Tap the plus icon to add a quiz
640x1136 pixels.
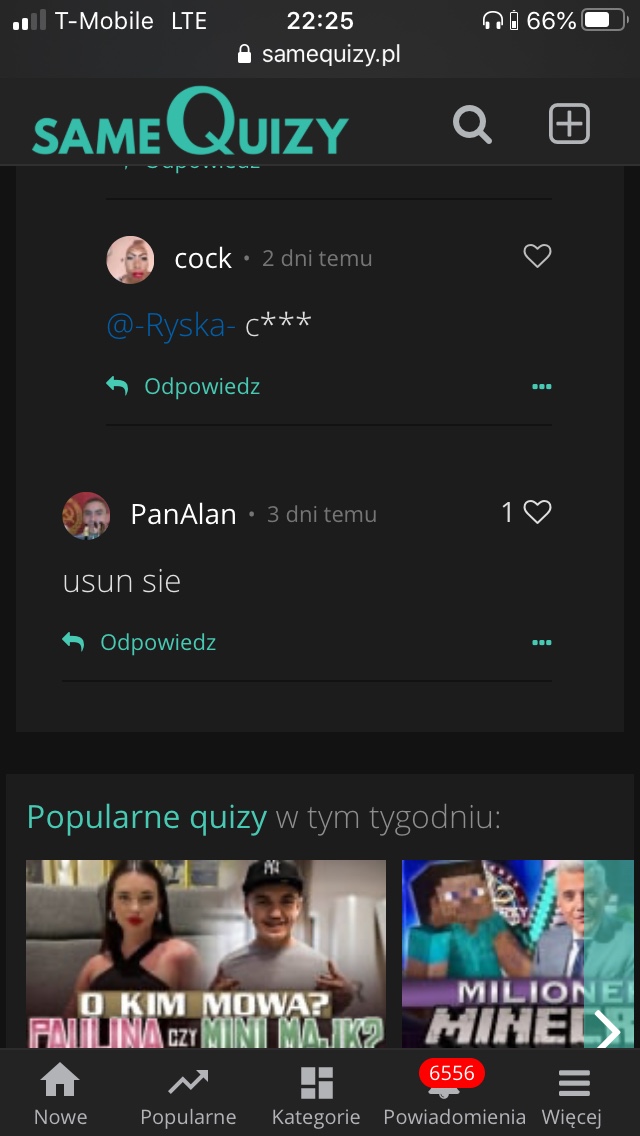click(569, 125)
